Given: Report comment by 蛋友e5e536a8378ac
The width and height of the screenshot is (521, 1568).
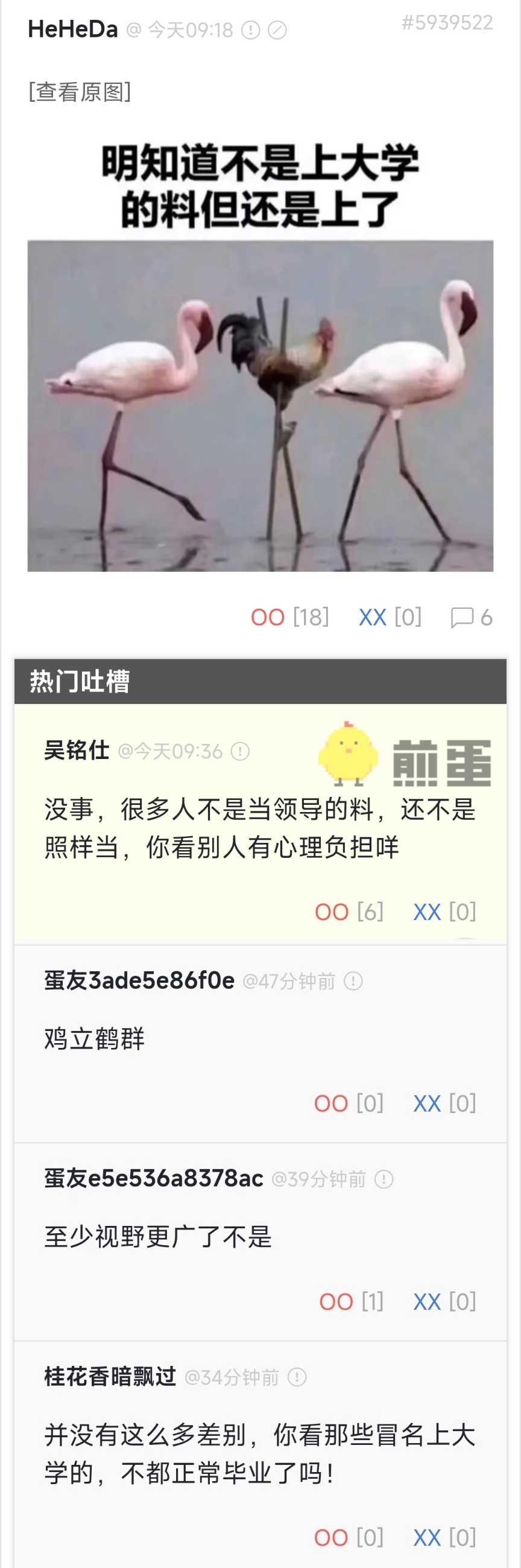Looking at the screenshot, I should point(384,1179).
